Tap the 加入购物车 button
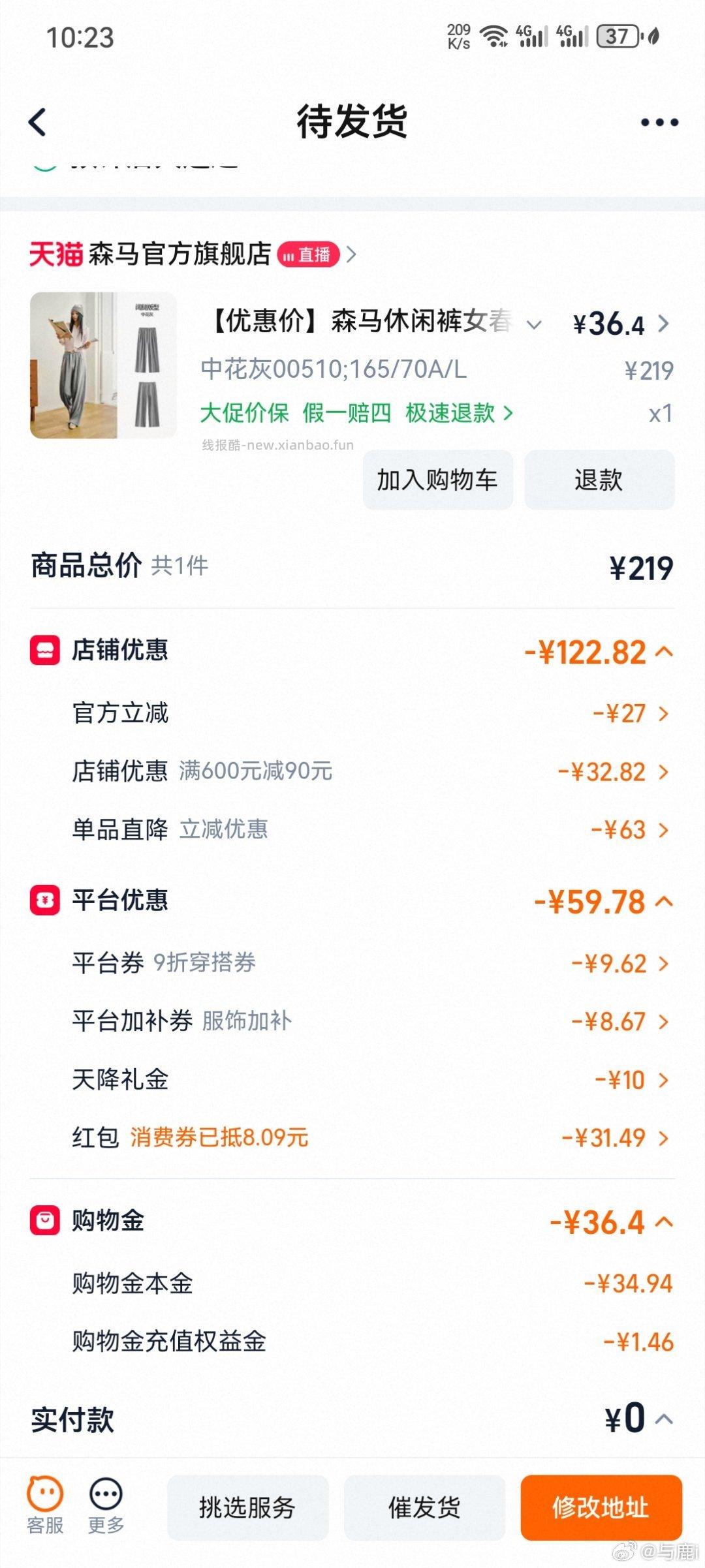Screen dimensions: 705x1568 point(437,479)
